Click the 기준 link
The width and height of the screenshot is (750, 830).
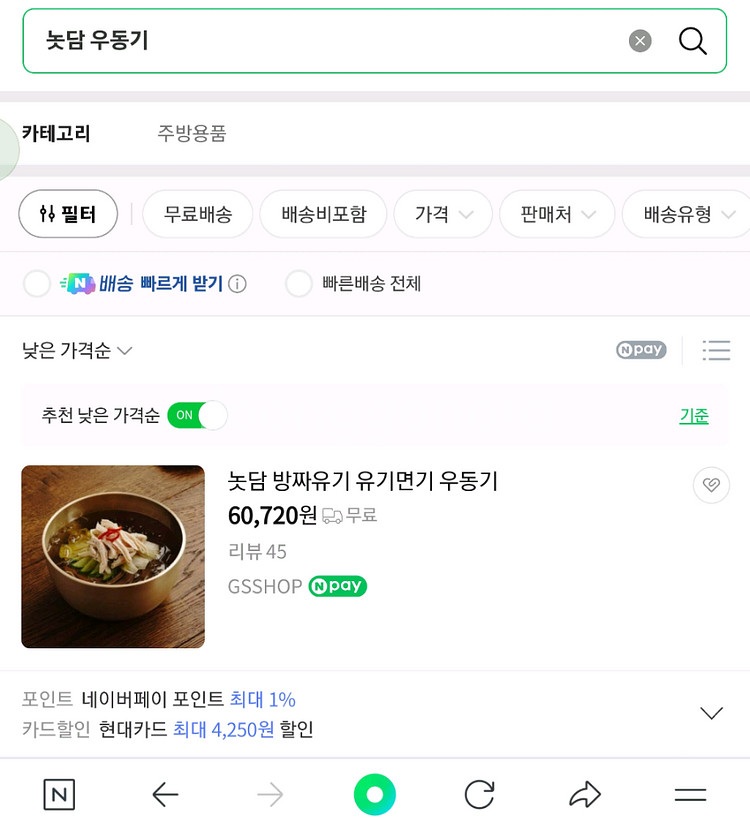(x=694, y=416)
